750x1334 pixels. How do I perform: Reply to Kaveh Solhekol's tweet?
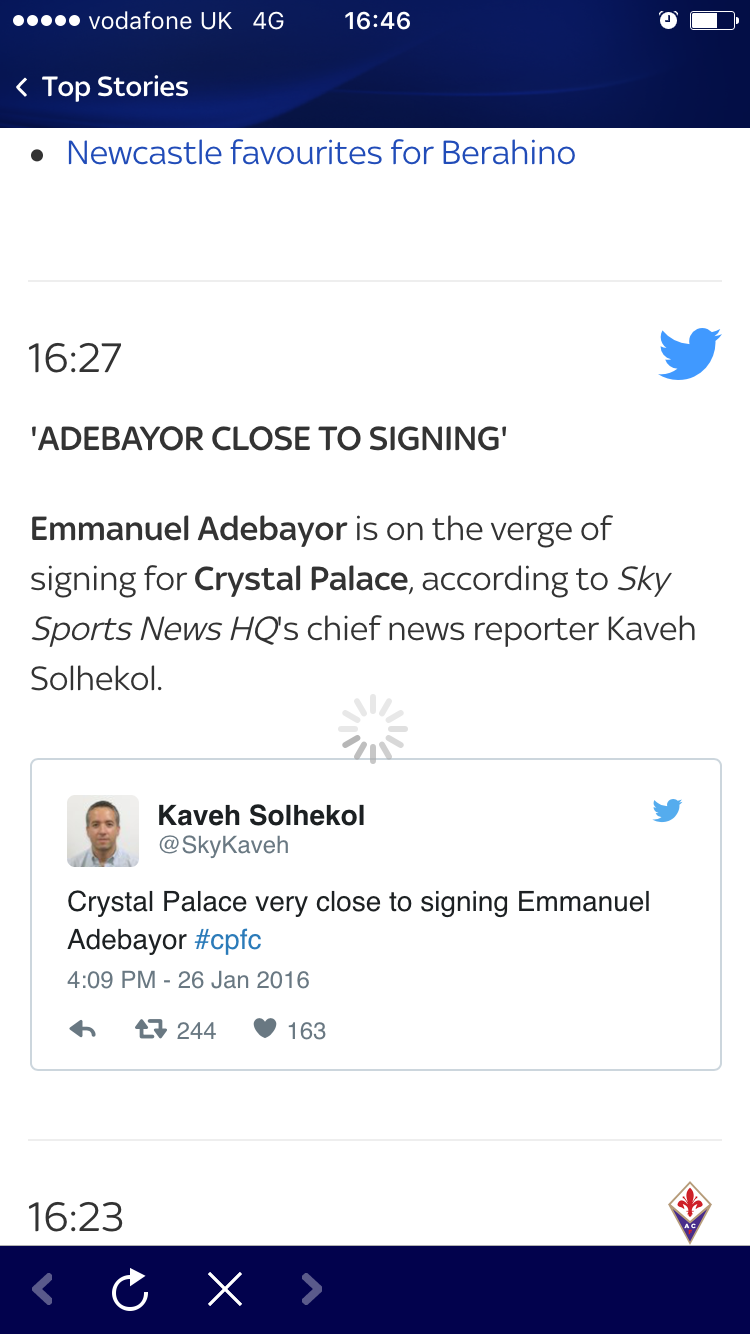point(83,1029)
